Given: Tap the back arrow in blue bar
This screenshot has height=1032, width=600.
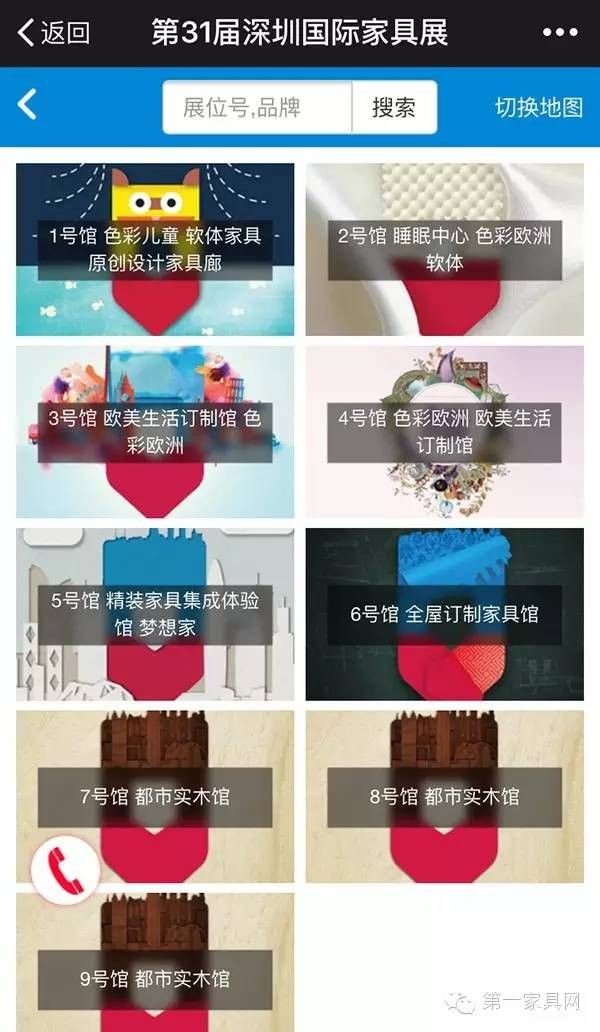Looking at the screenshot, I should [28, 104].
